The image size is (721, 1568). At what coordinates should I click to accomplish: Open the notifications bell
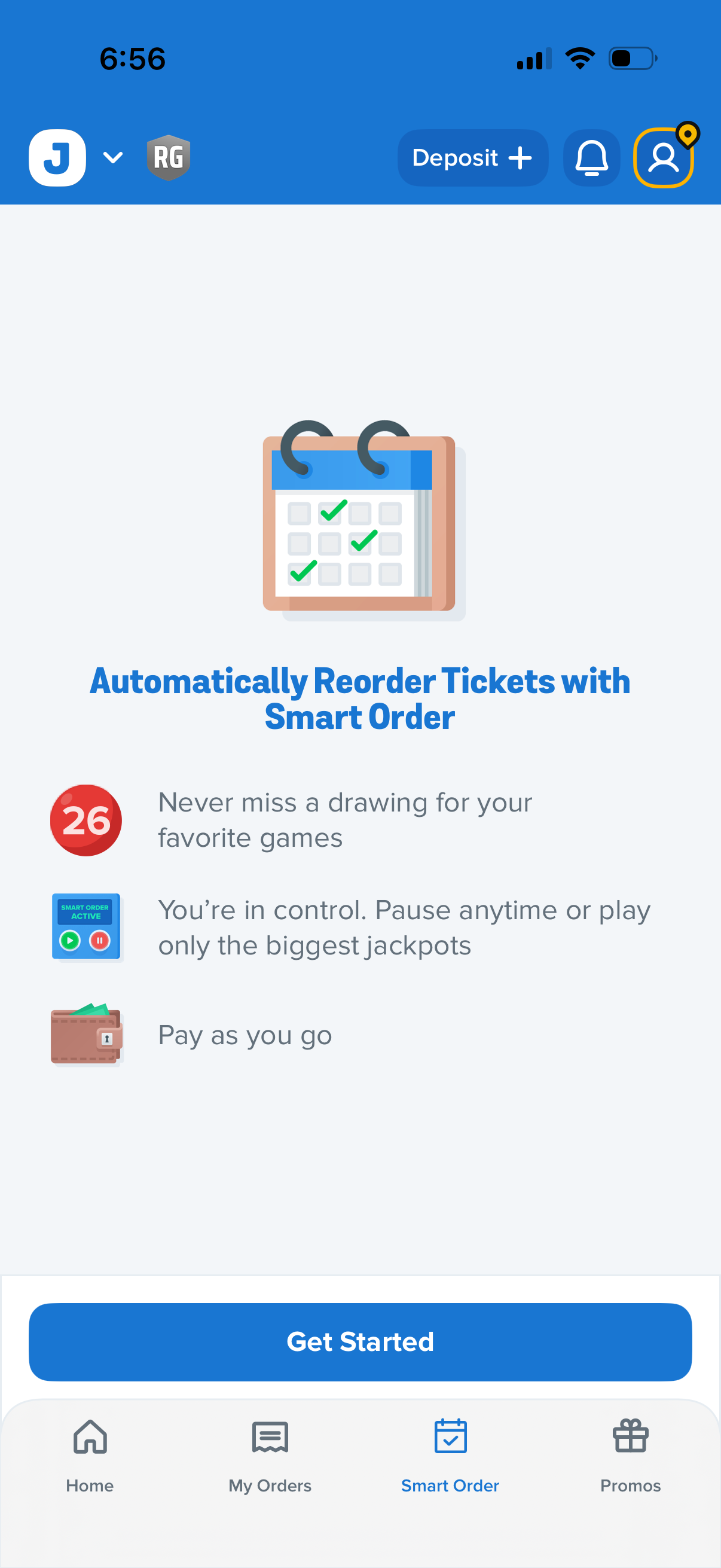pos(591,158)
